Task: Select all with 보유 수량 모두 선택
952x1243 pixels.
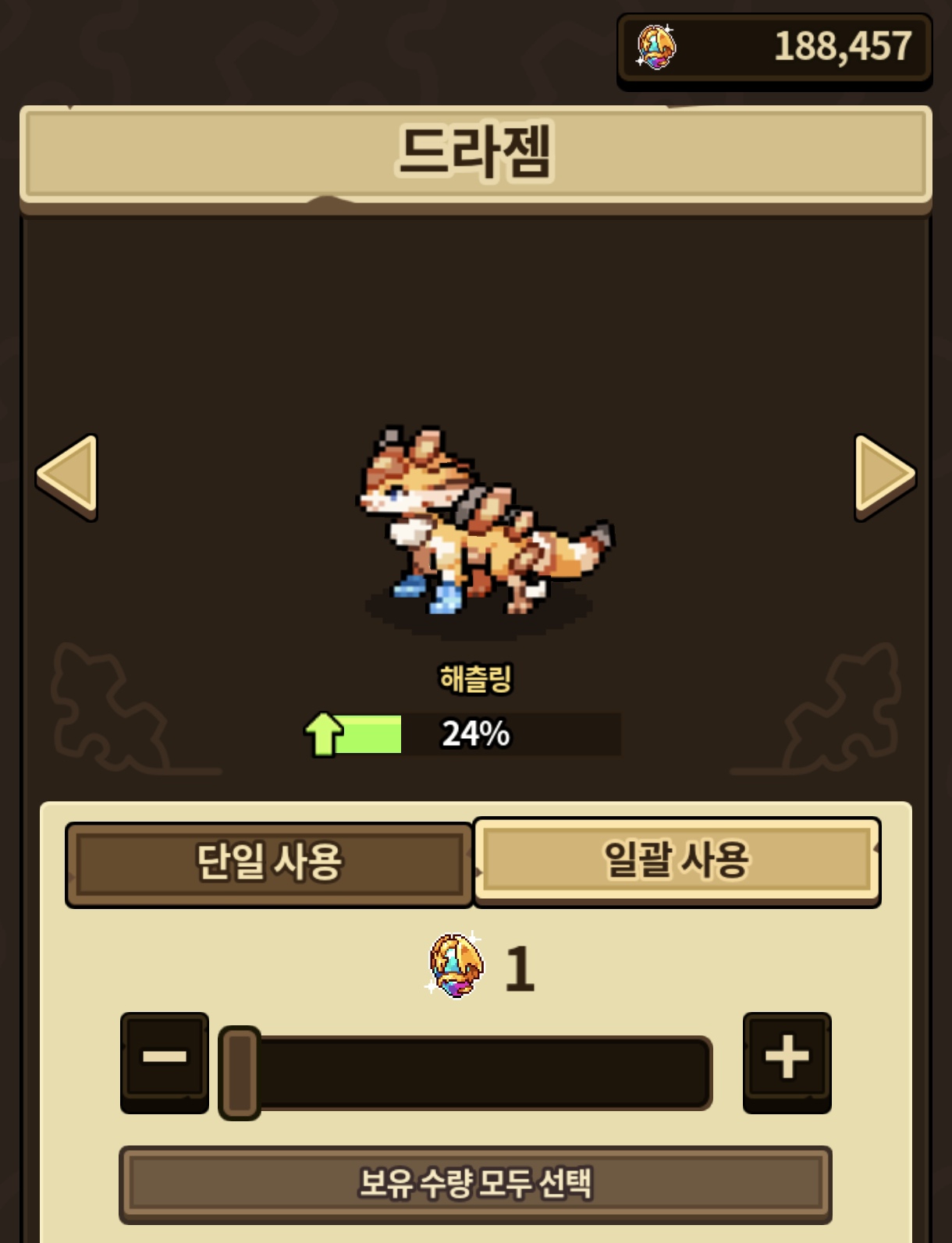Action: pyautogui.click(x=475, y=1184)
